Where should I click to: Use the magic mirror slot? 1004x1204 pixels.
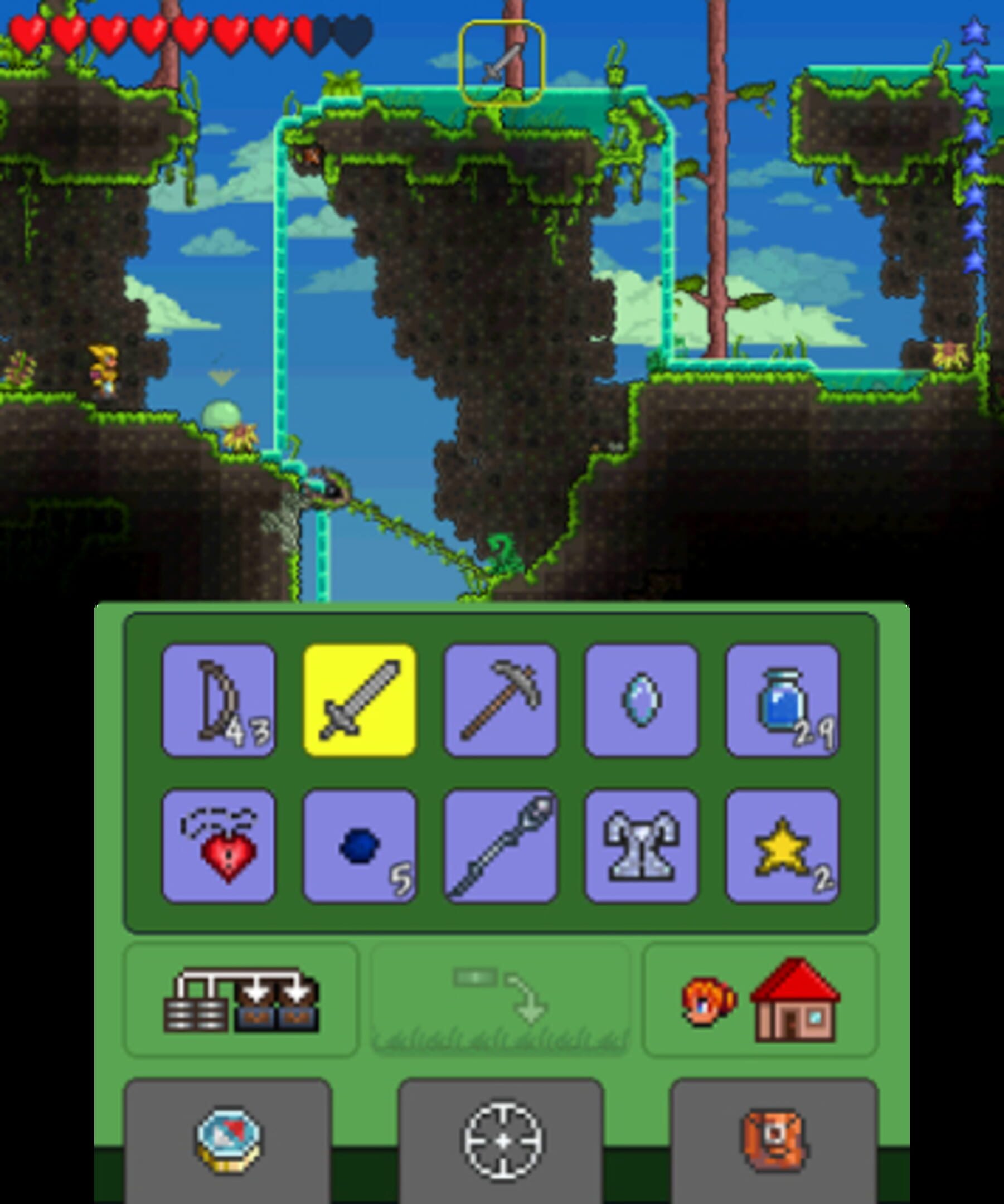click(x=642, y=700)
